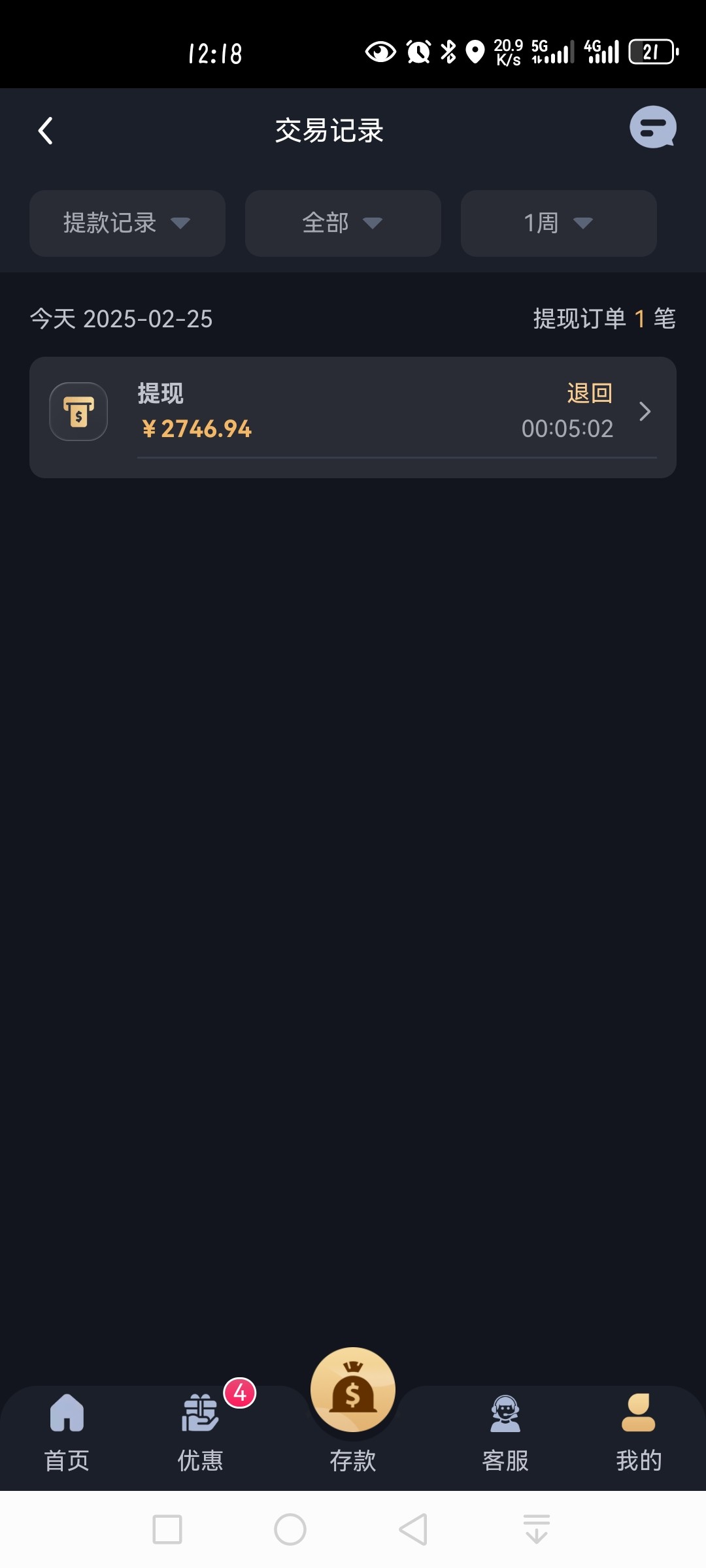The image size is (706, 1568).
Task: Open recent apps with the square button
Action: coord(167,1529)
